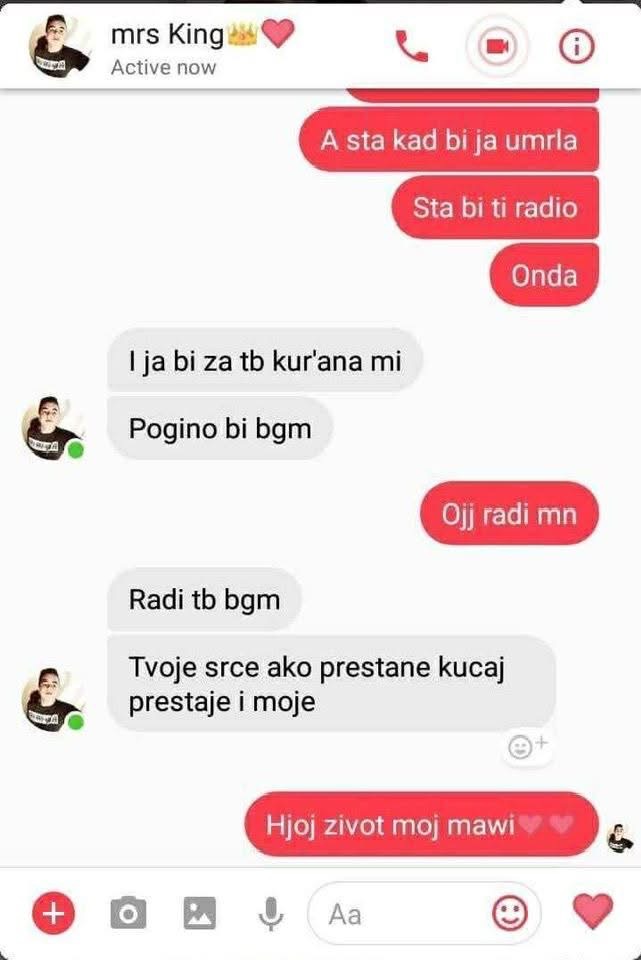Open the camera to take a photo

pos(128,912)
